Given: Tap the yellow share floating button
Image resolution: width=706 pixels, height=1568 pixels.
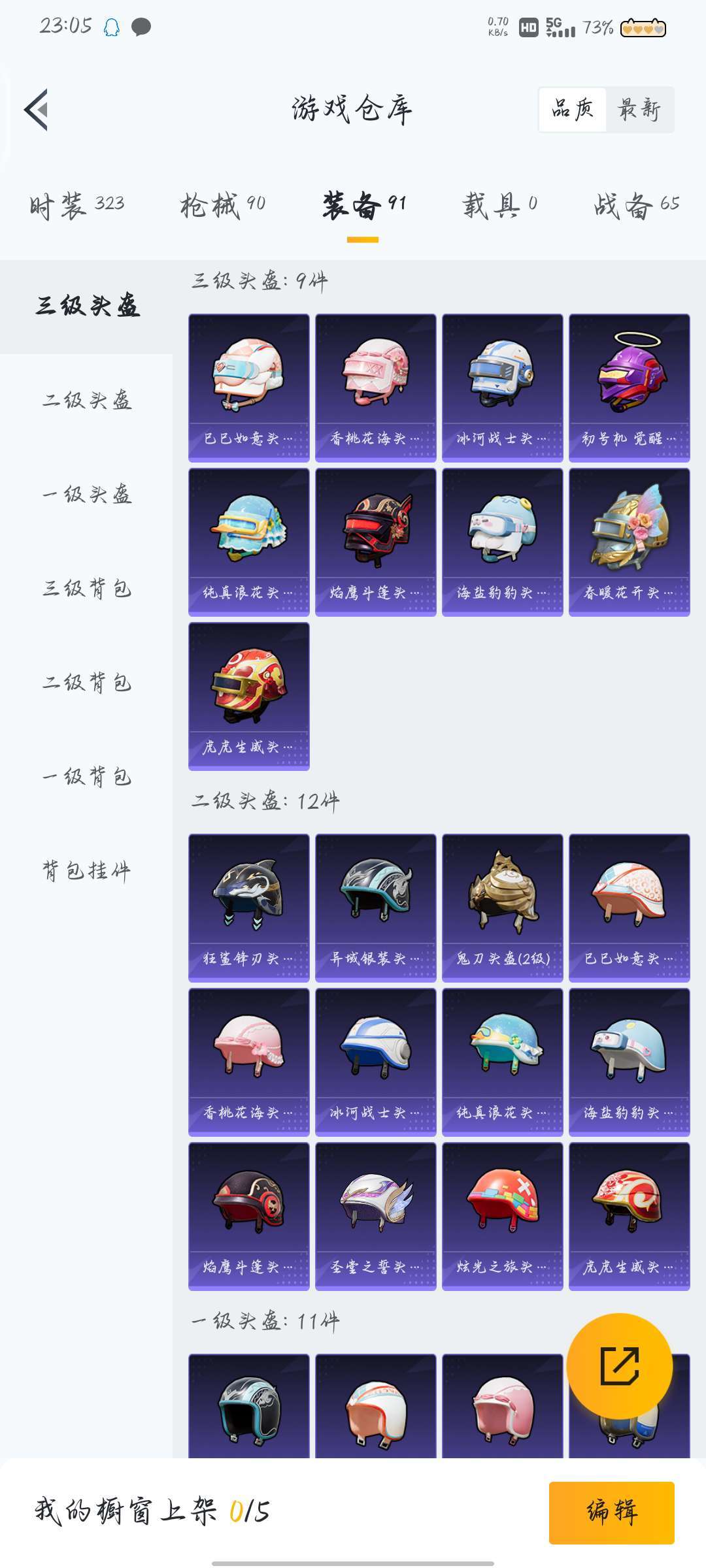Looking at the screenshot, I should [619, 1365].
